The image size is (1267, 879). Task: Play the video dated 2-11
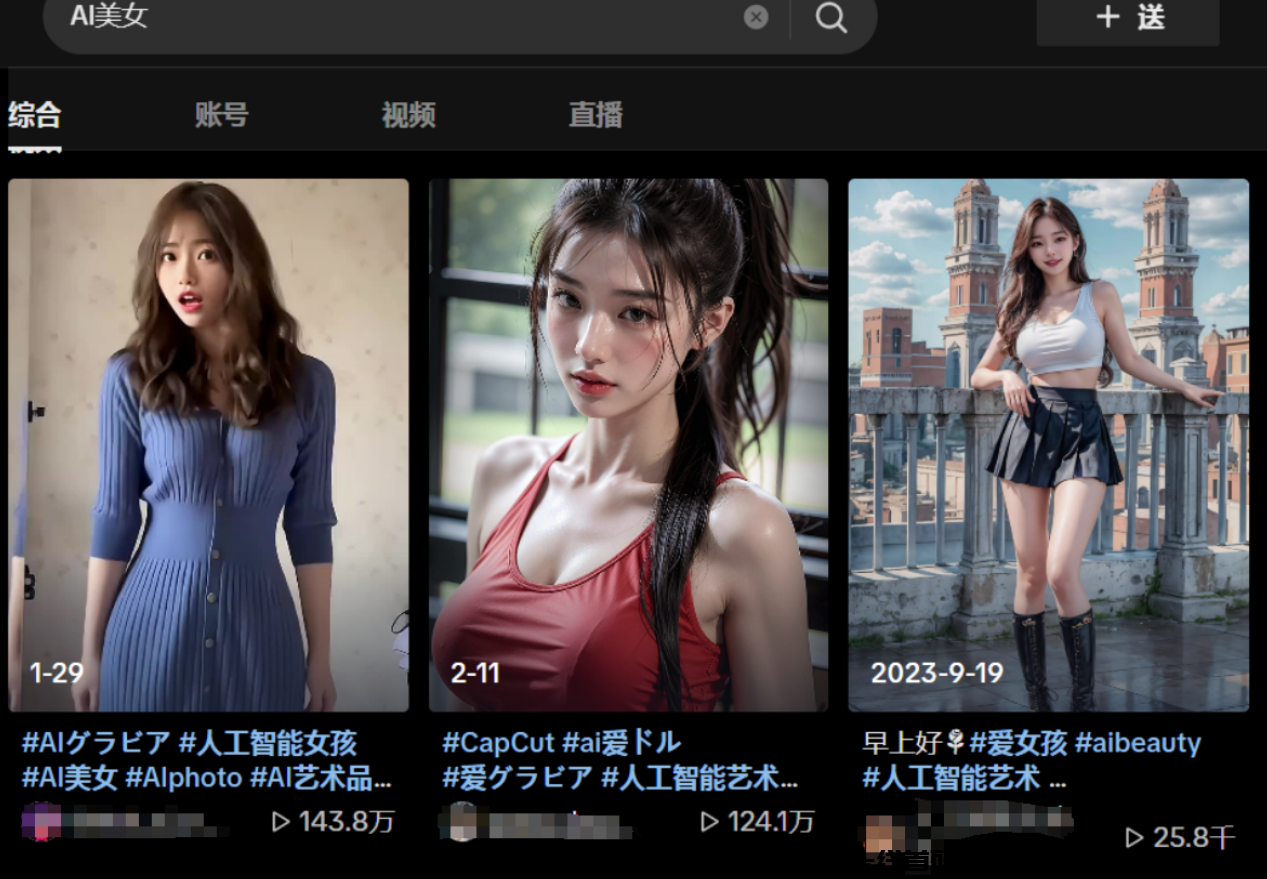click(x=628, y=445)
